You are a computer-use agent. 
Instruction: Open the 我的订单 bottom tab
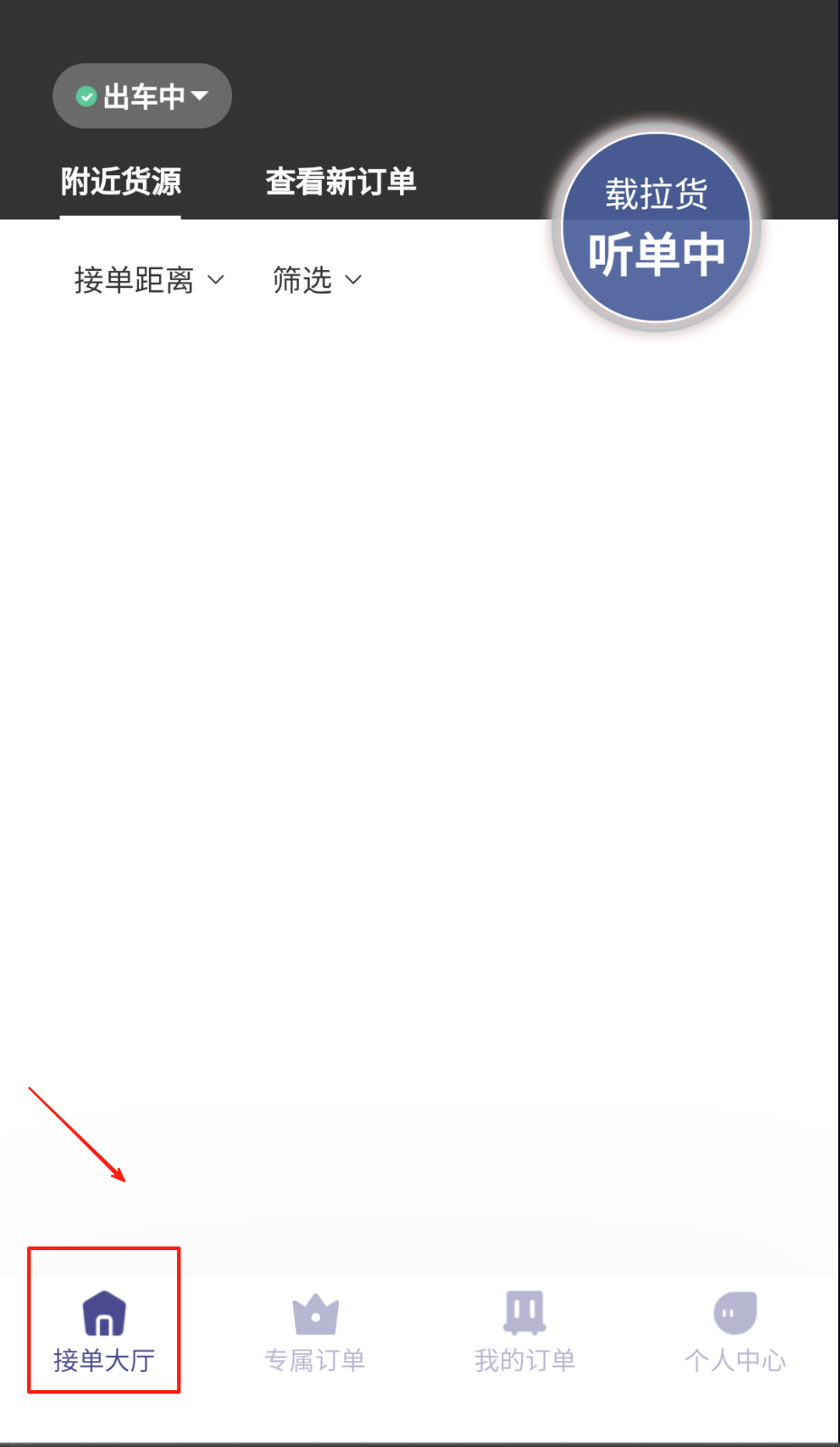525,1332
